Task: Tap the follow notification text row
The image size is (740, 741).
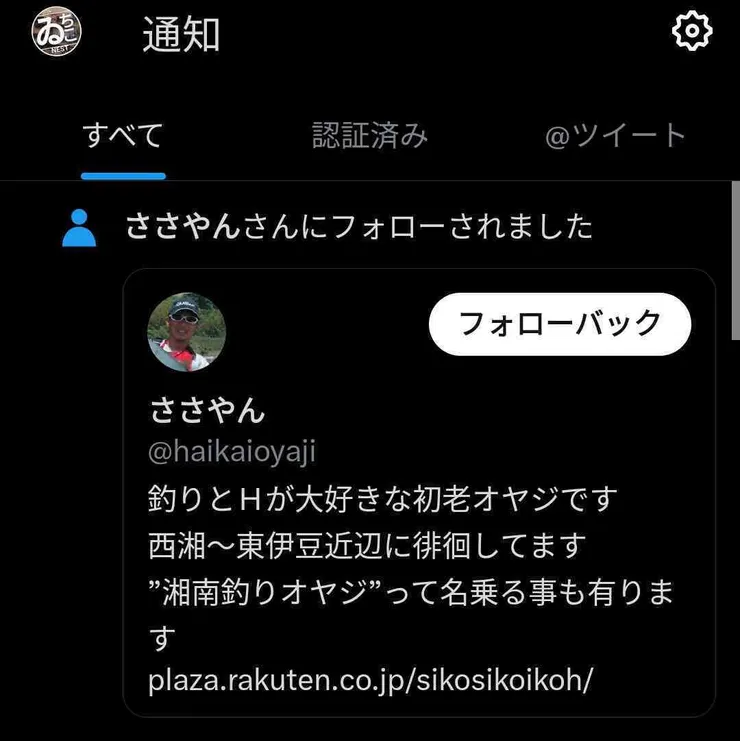Action: click(358, 226)
